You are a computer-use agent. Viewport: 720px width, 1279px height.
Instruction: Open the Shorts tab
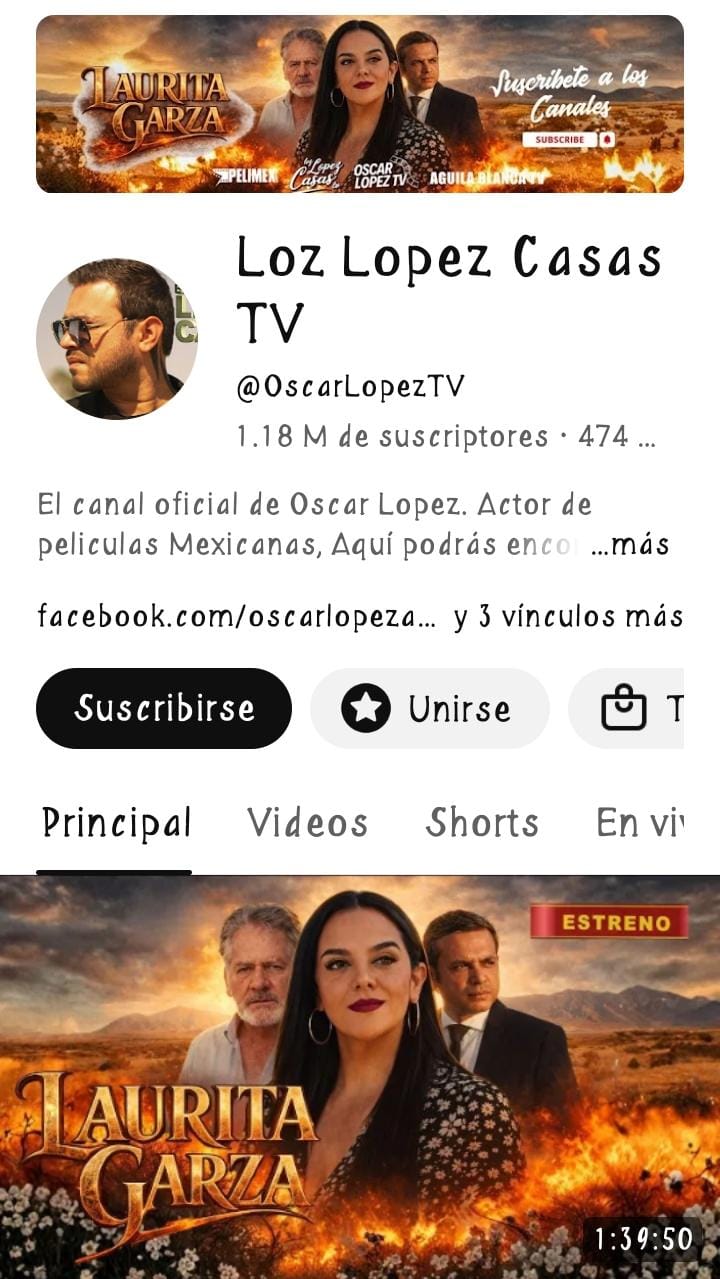482,823
